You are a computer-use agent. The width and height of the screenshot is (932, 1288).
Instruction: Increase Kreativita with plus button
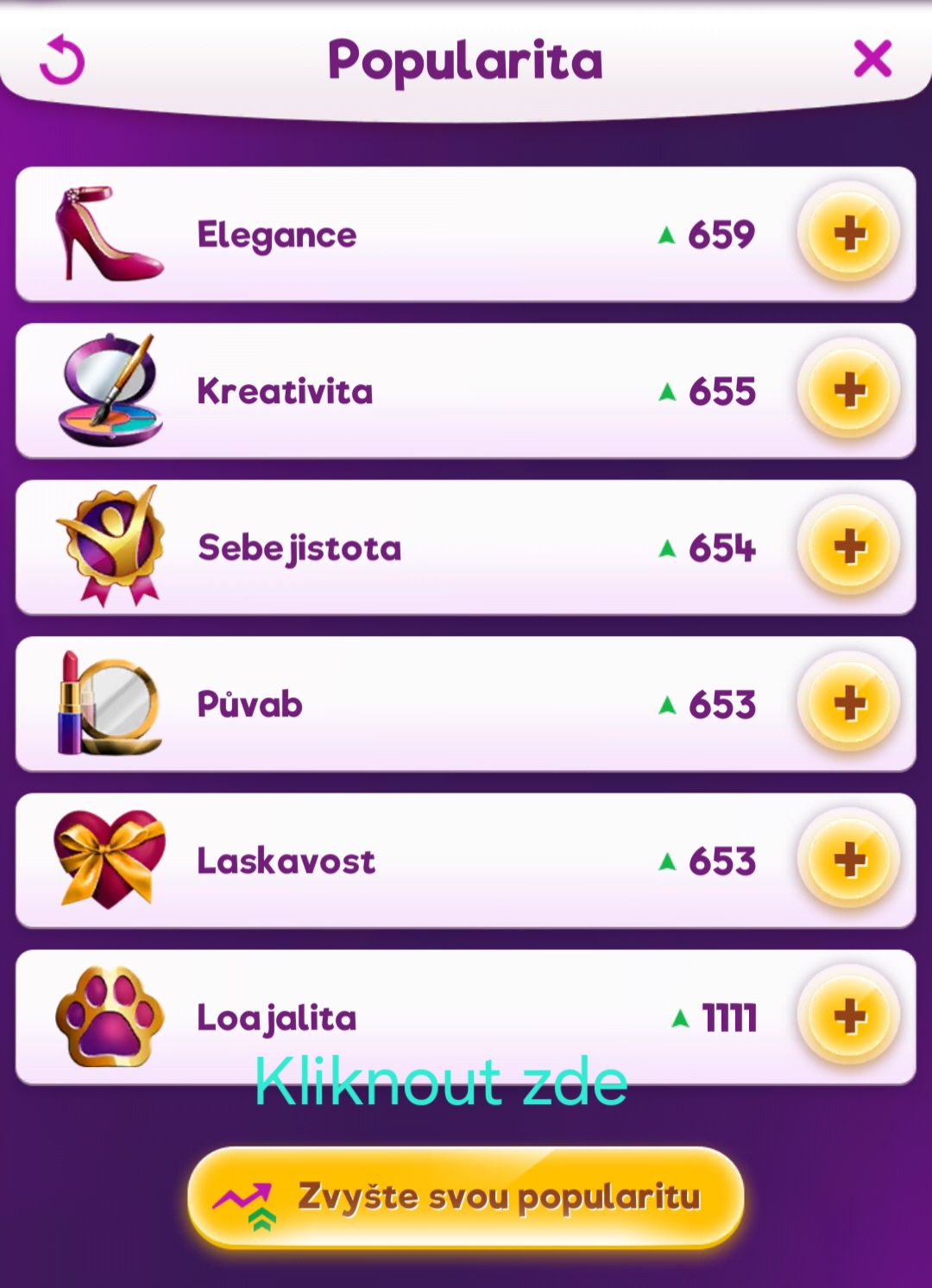point(849,390)
